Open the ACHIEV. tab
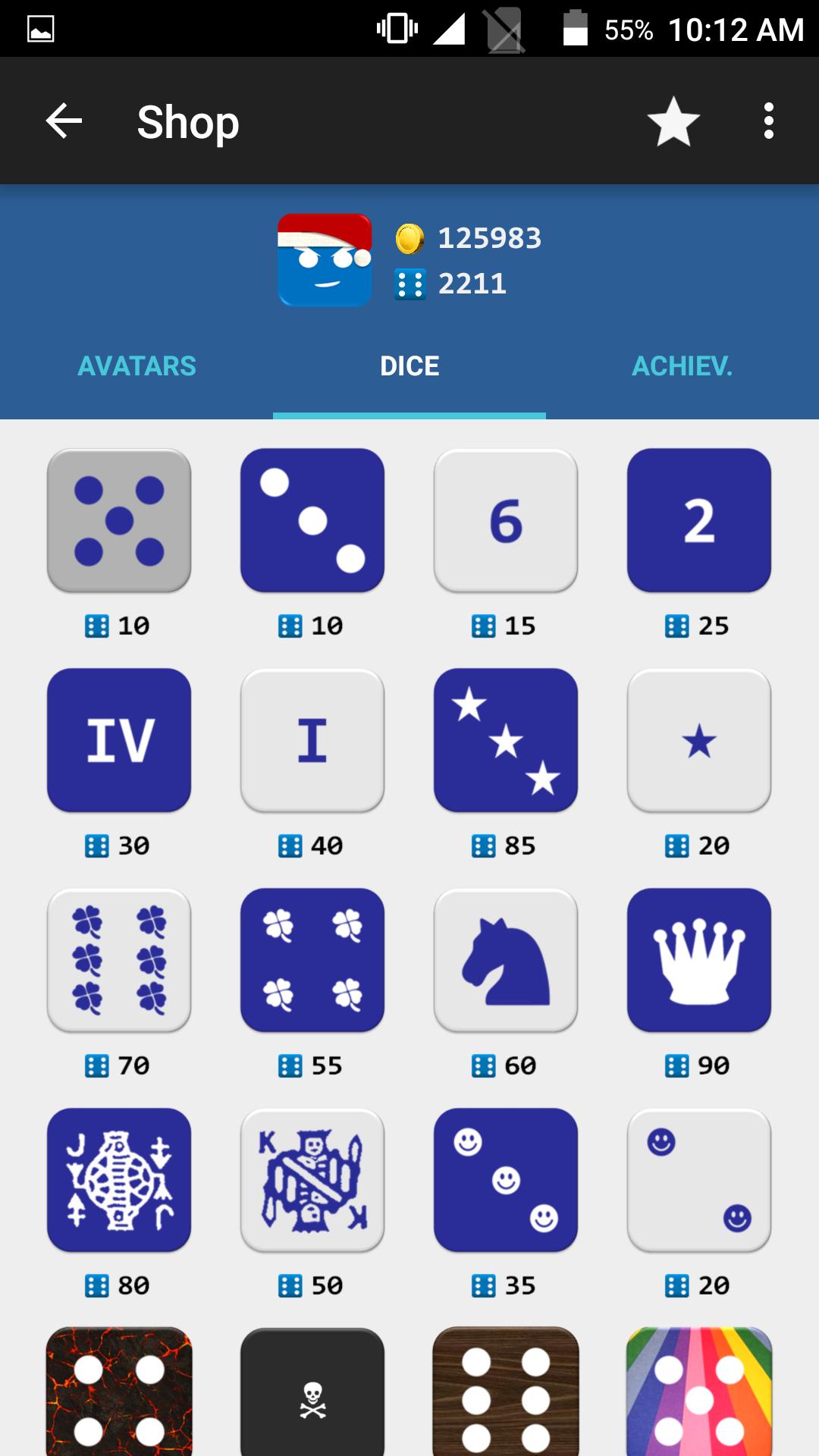The height and width of the screenshot is (1456, 819). pos(682,366)
